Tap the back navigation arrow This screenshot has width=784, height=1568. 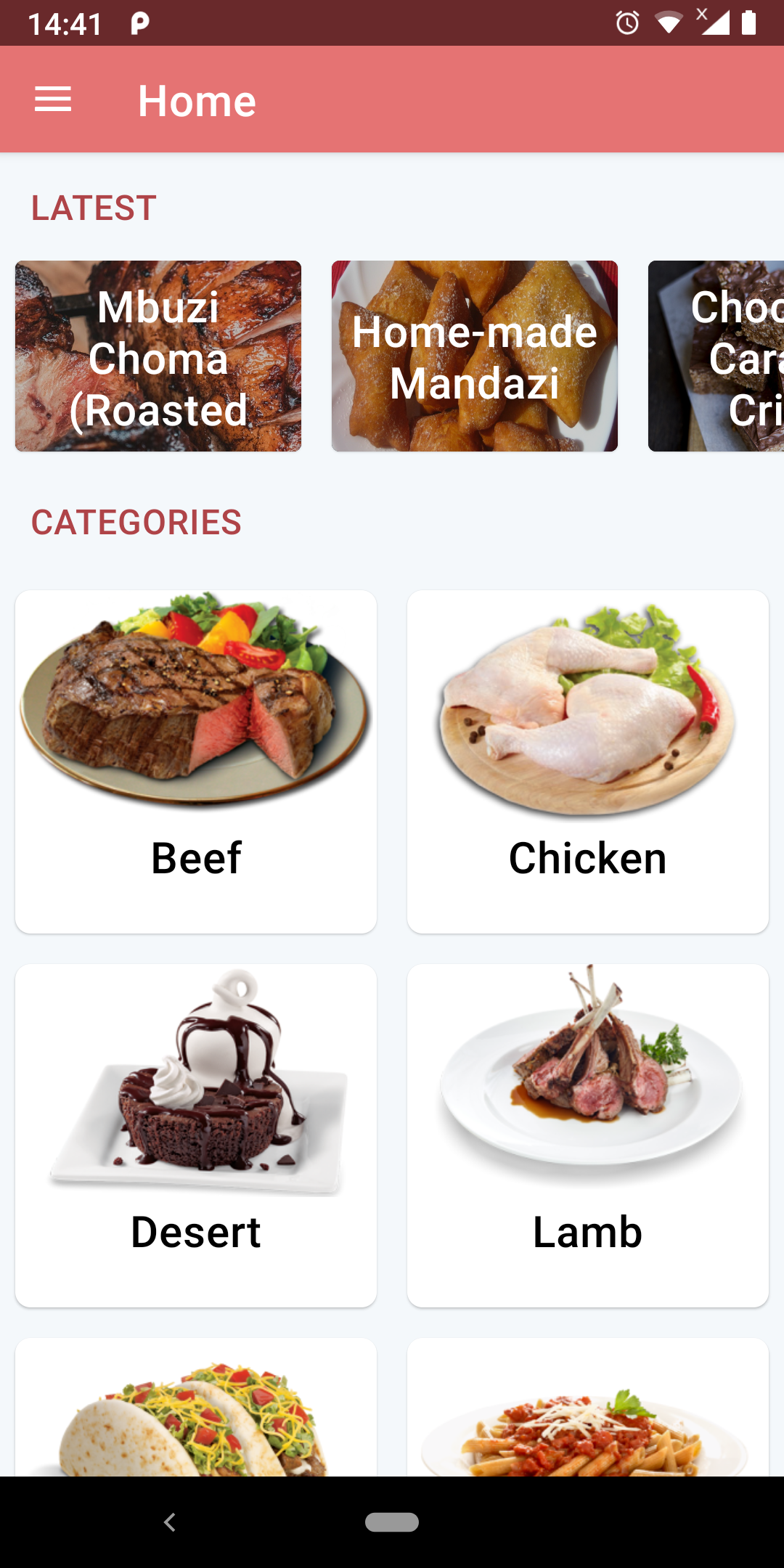[171, 1522]
